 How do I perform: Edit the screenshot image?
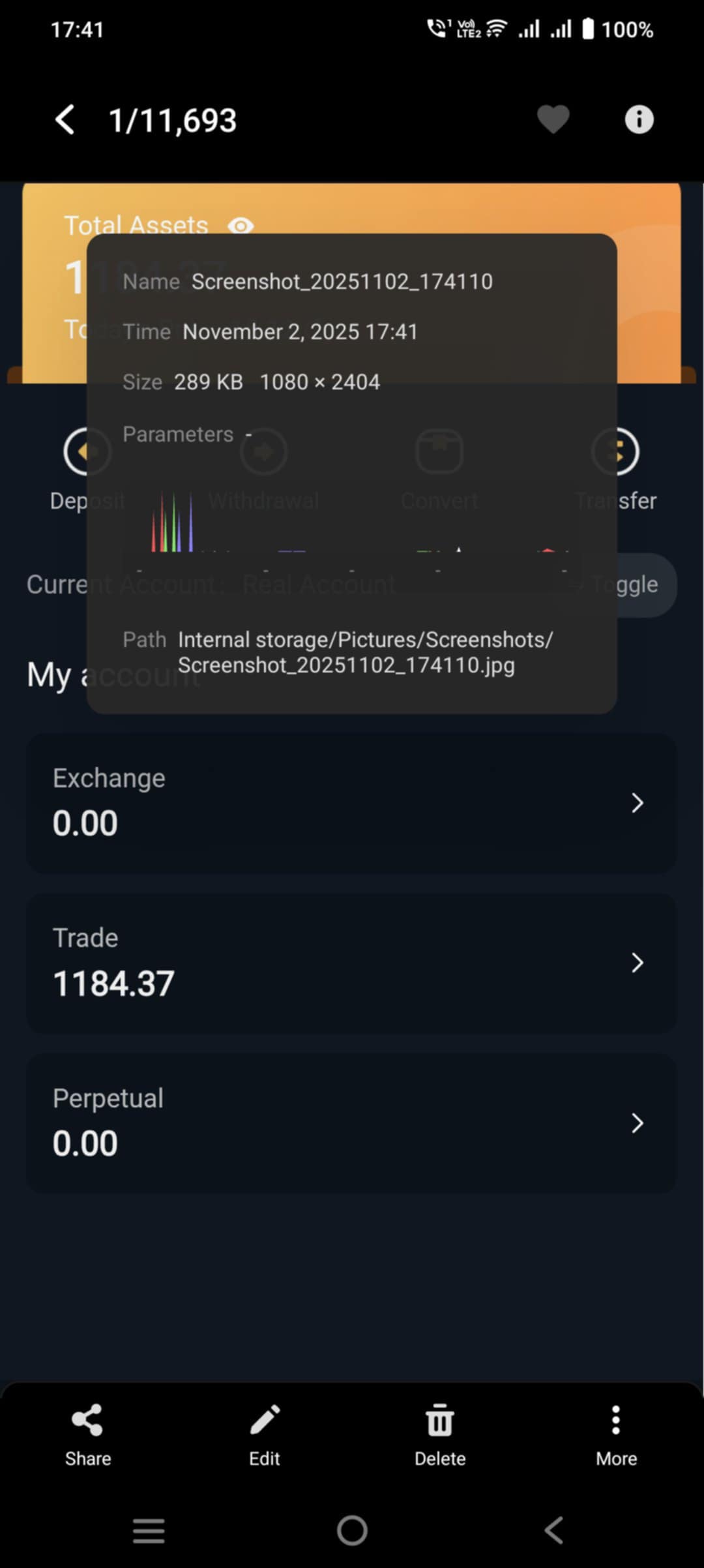(x=264, y=1432)
